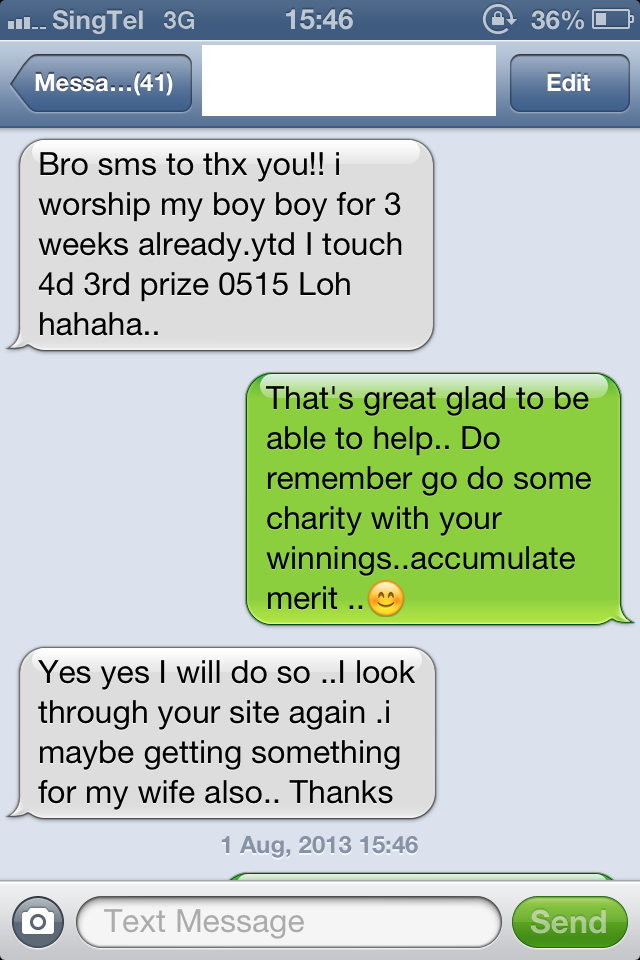Tap the Edit button
Viewport: 640px width, 960px height.
tap(567, 83)
